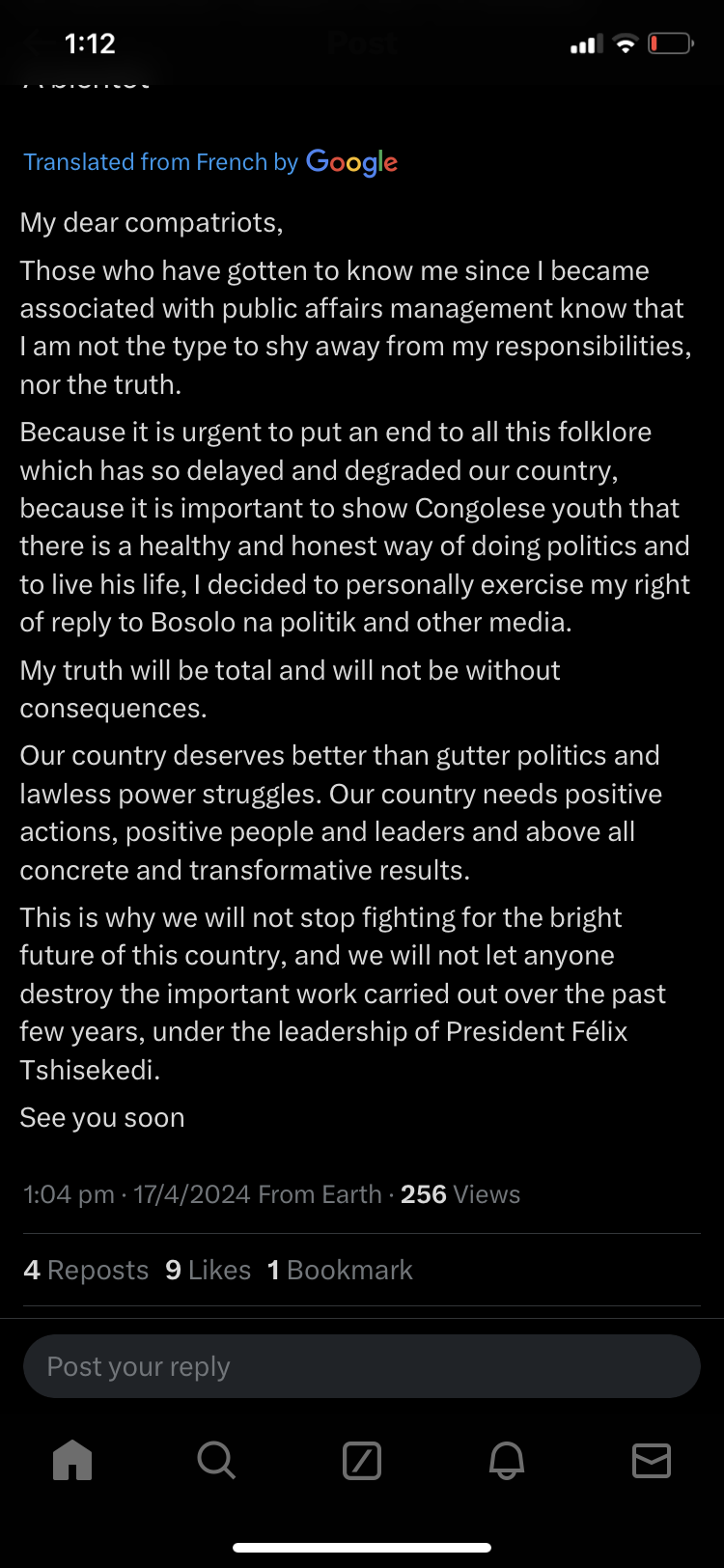Open the Grok slash icon tab

[362, 1461]
